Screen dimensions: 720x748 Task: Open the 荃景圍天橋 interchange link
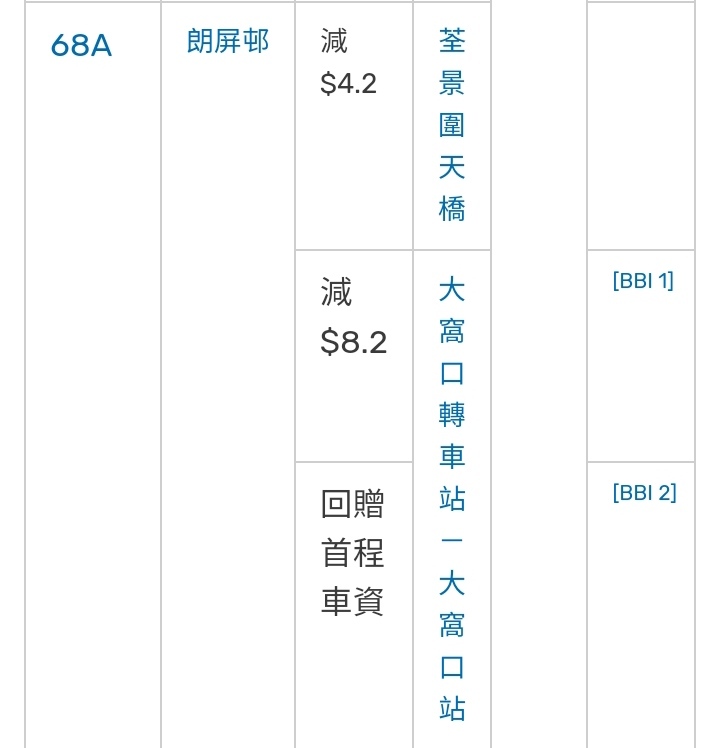452,125
